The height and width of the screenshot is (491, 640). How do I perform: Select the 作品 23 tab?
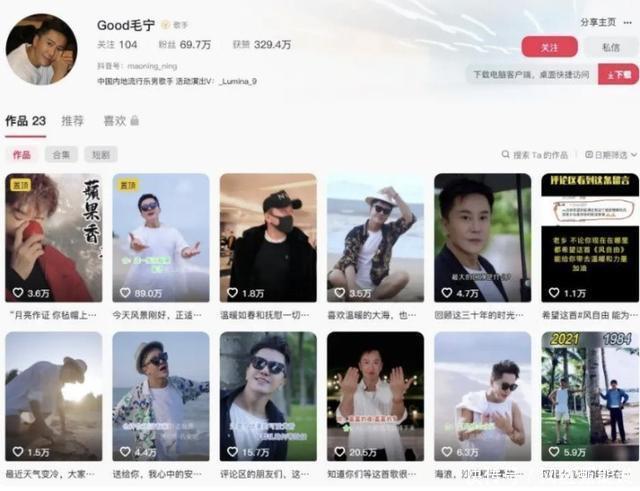pos(25,121)
